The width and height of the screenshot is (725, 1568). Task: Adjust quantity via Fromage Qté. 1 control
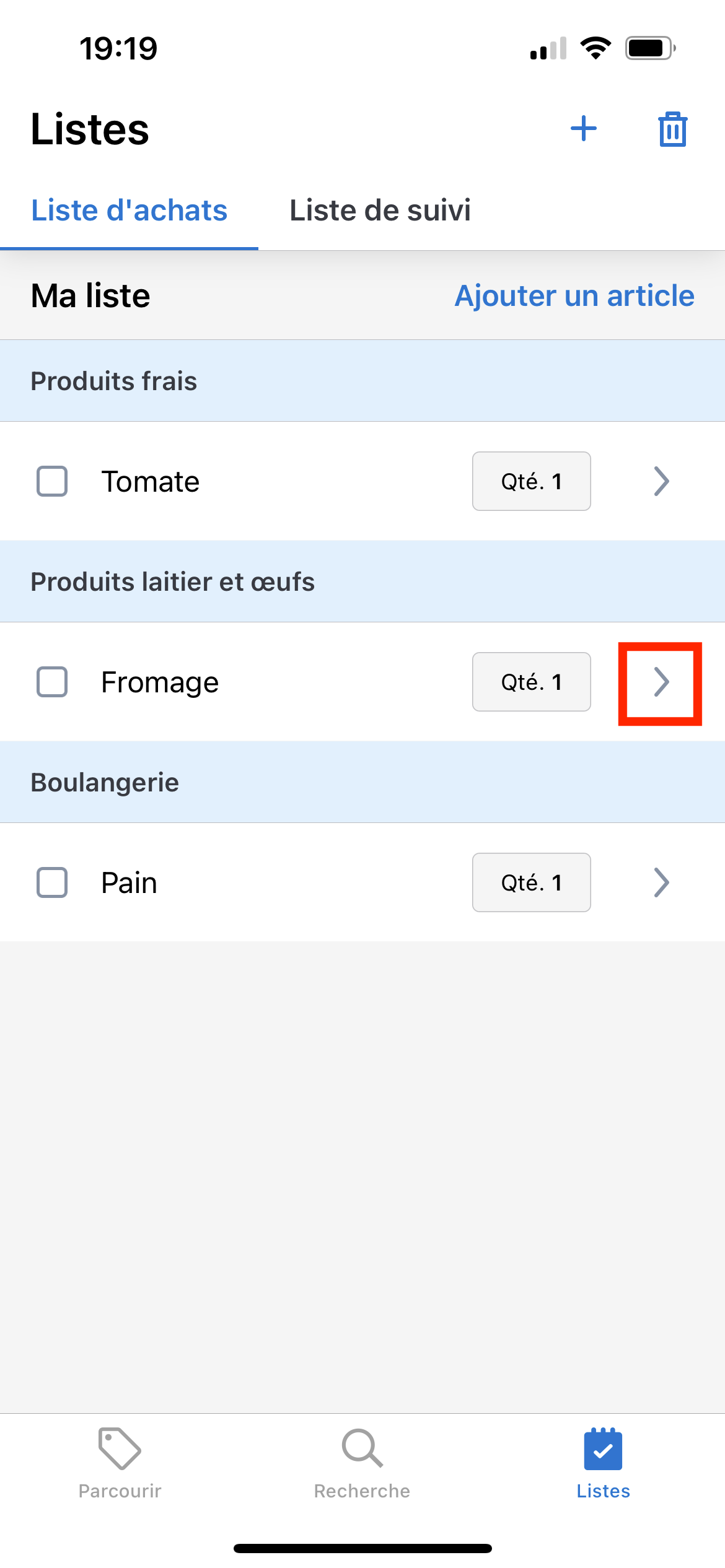point(531,682)
